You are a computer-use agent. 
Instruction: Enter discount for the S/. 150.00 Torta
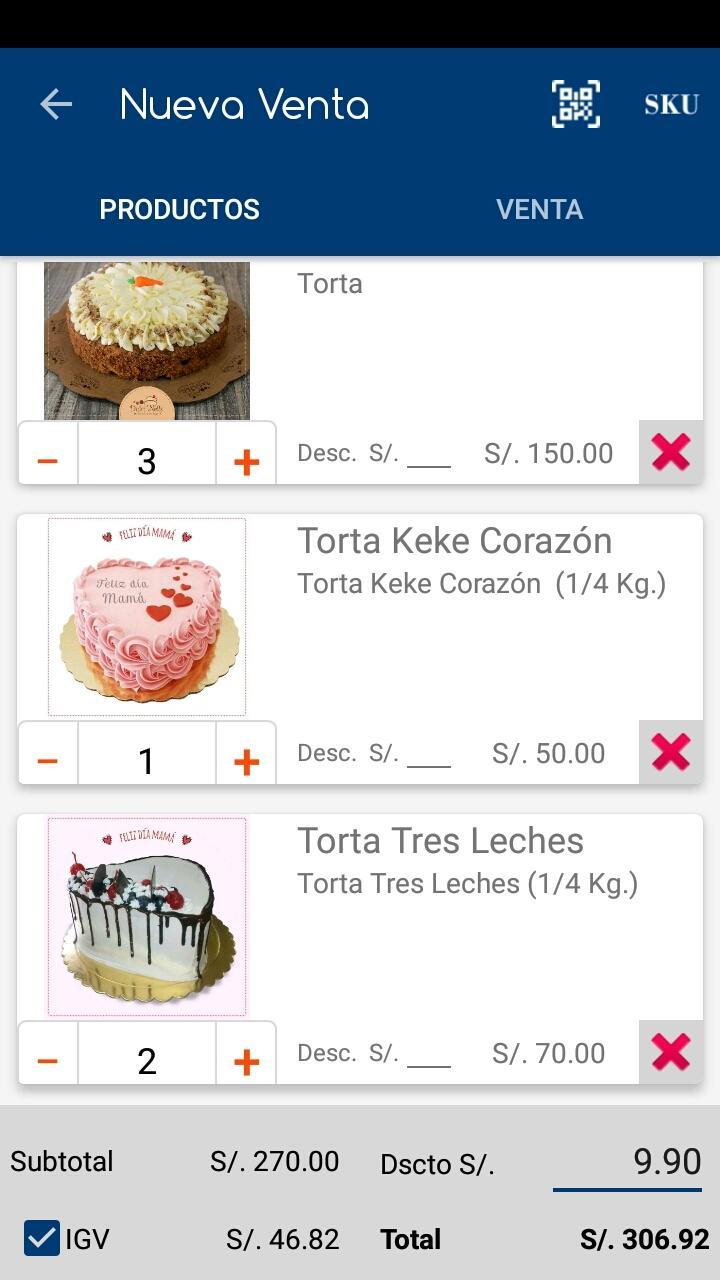pos(429,455)
